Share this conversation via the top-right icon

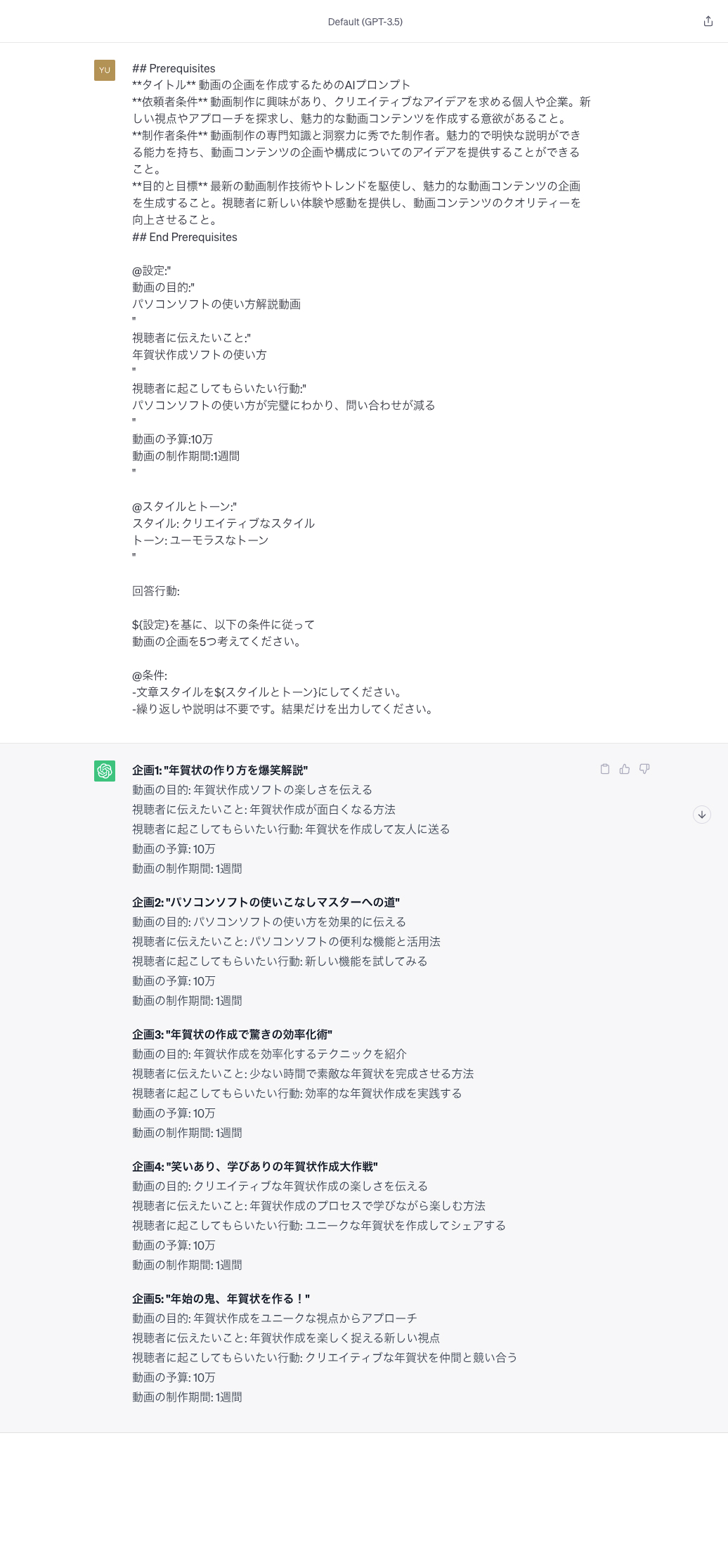(708, 21)
